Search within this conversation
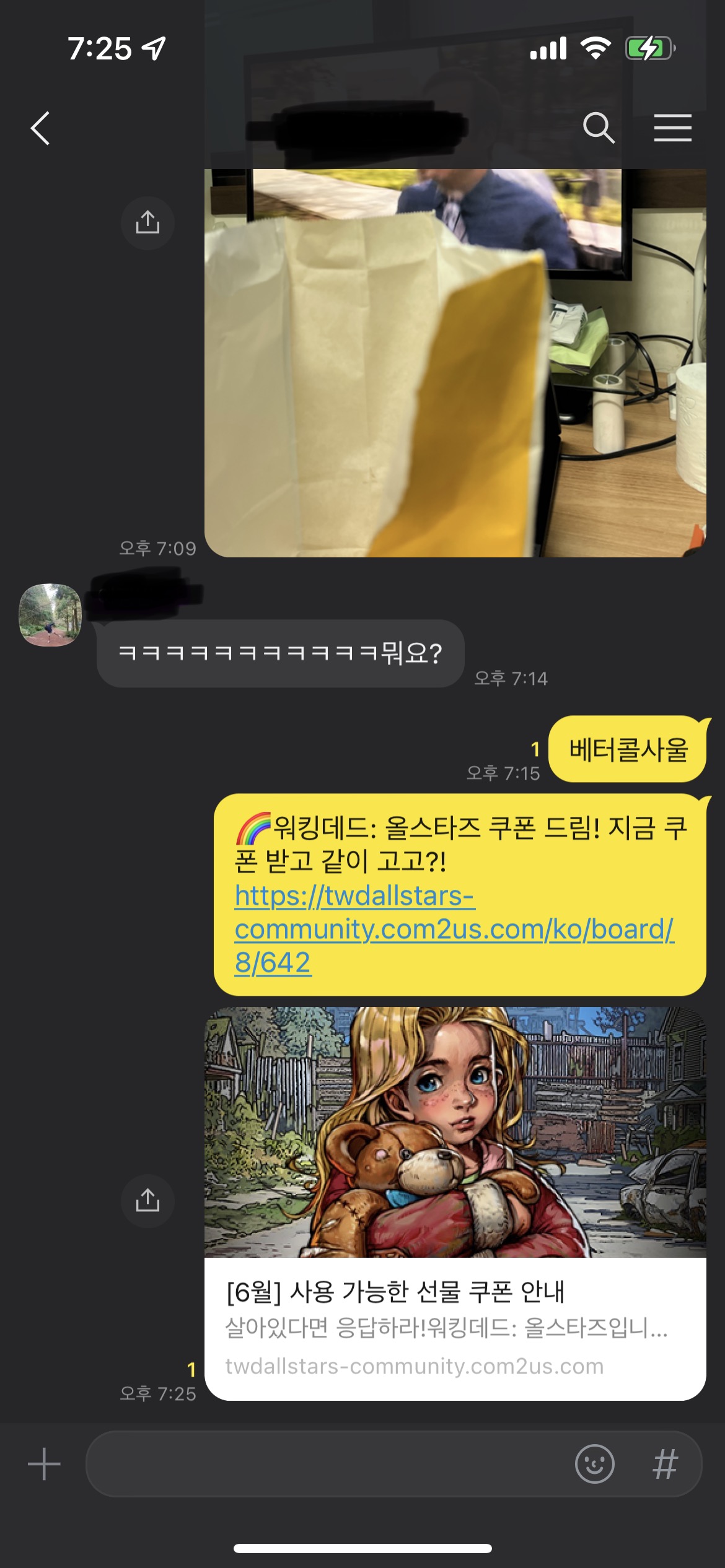Viewport: 725px width, 1568px height. 598,128
